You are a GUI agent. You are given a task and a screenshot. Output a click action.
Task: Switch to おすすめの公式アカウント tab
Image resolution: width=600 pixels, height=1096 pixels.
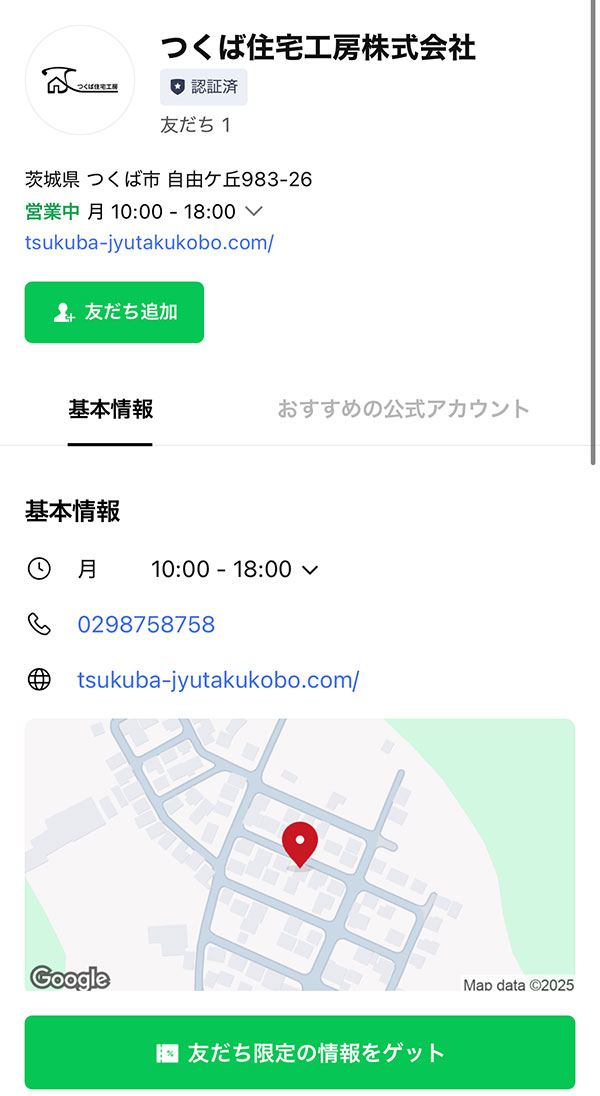[403, 409]
